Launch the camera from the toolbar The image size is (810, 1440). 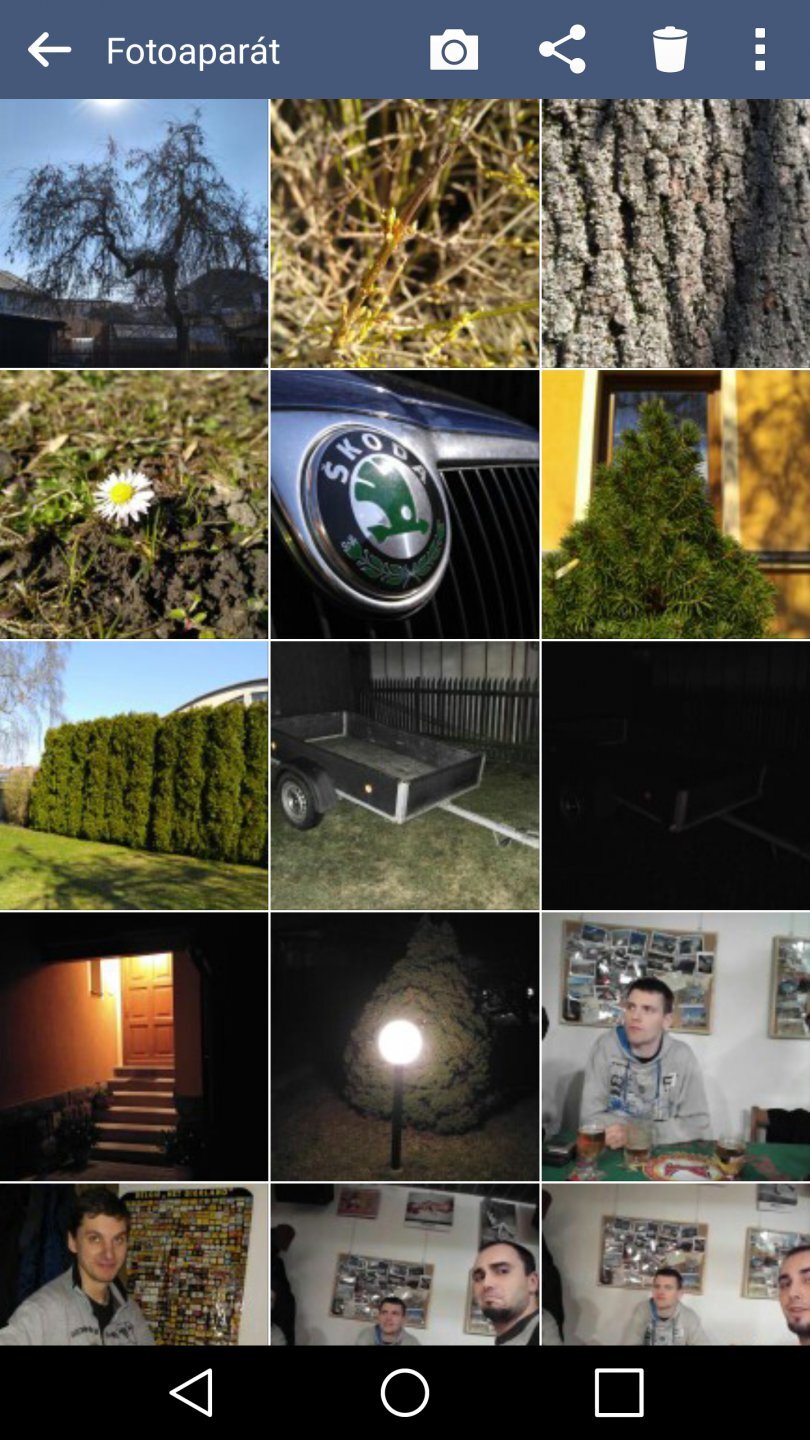454,50
